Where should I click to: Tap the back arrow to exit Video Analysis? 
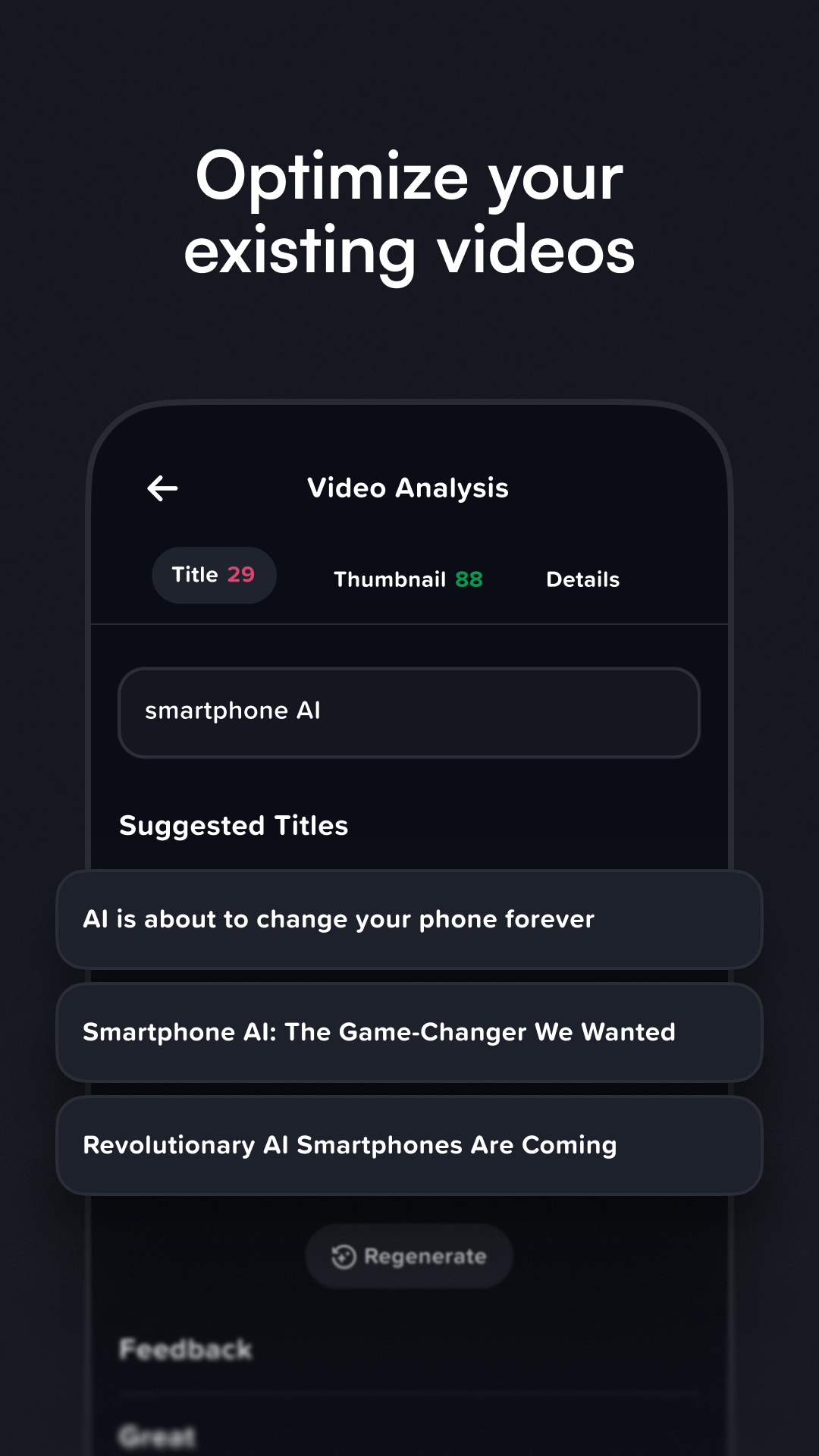pos(162,488)
